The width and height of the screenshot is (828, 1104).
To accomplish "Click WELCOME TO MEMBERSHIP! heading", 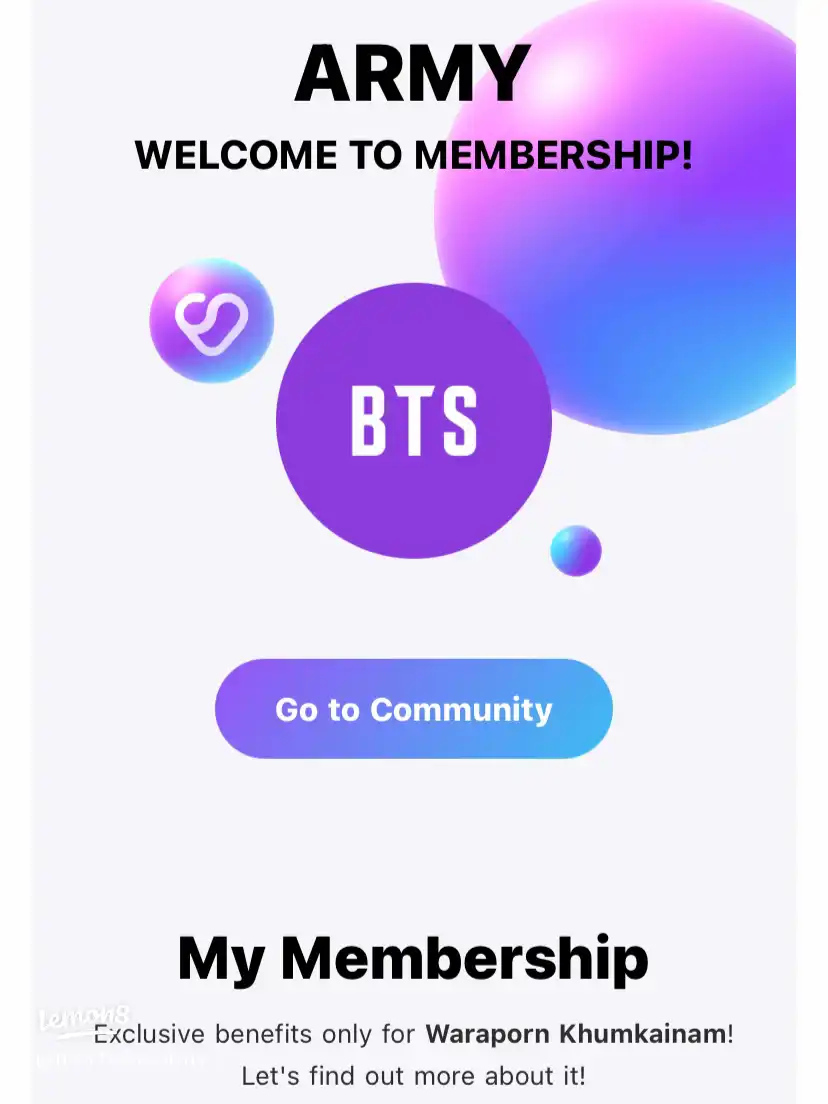I will (413, 155).
